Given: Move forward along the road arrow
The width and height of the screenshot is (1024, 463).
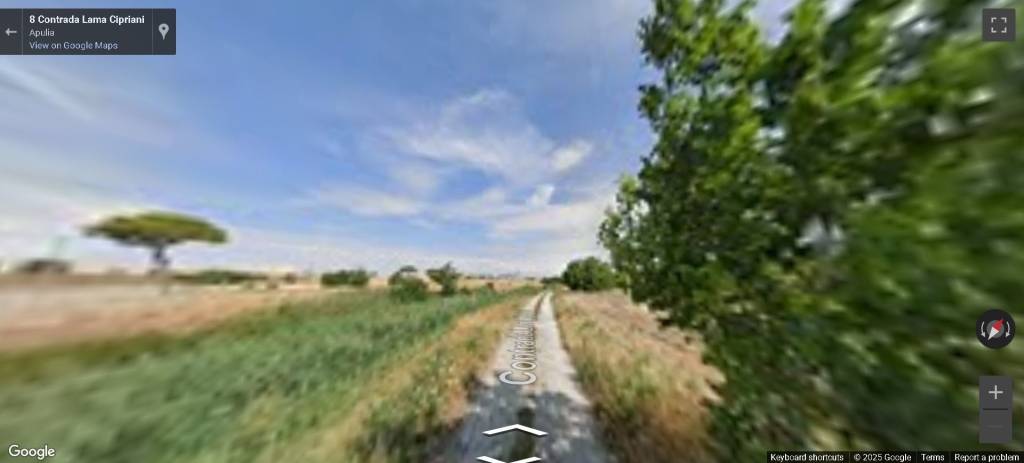Looking at the screenshot, I should pos(516,431).
